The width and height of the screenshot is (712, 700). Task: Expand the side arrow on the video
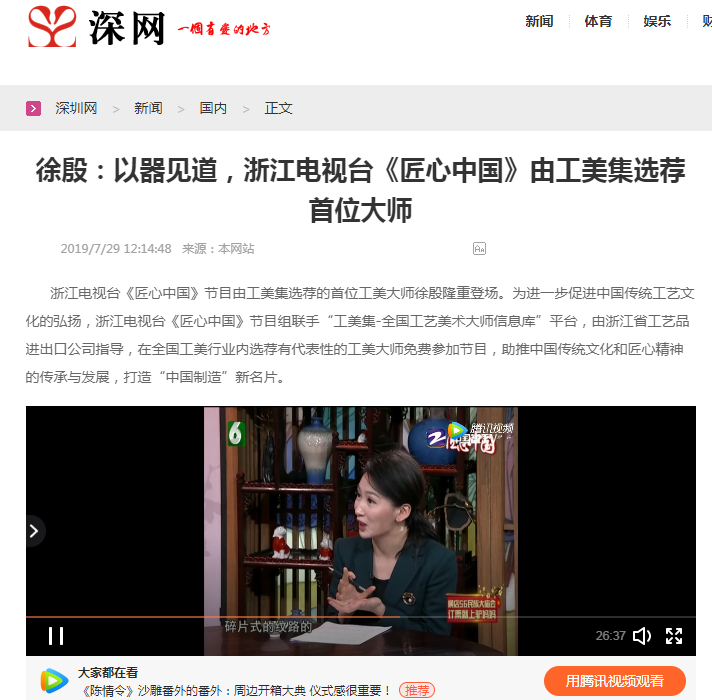click(34, 531)
